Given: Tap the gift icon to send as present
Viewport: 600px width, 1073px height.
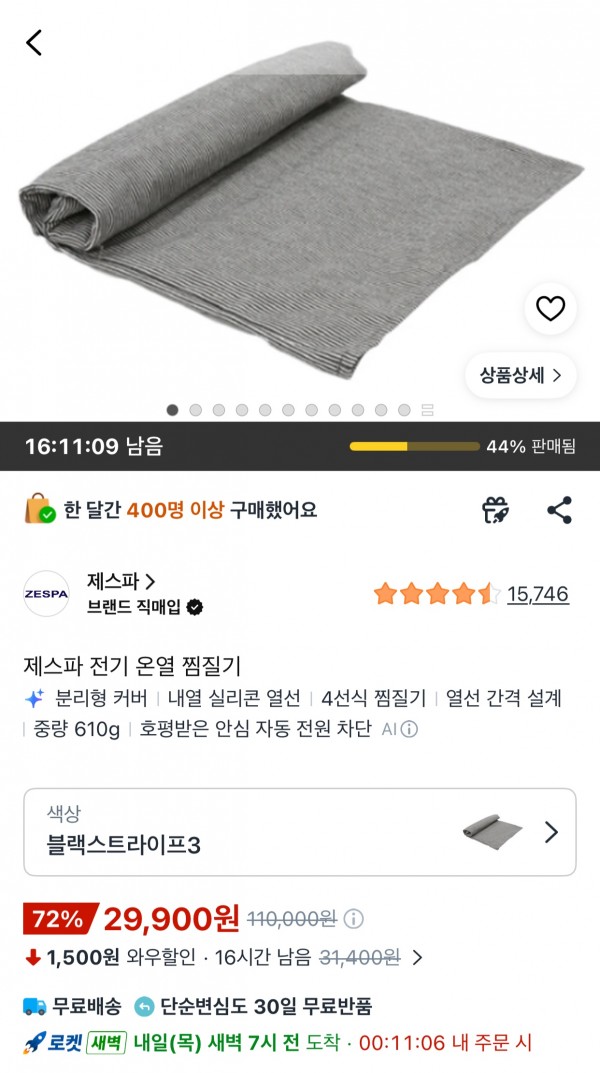Looking at the screenshot, I should 495,510.
